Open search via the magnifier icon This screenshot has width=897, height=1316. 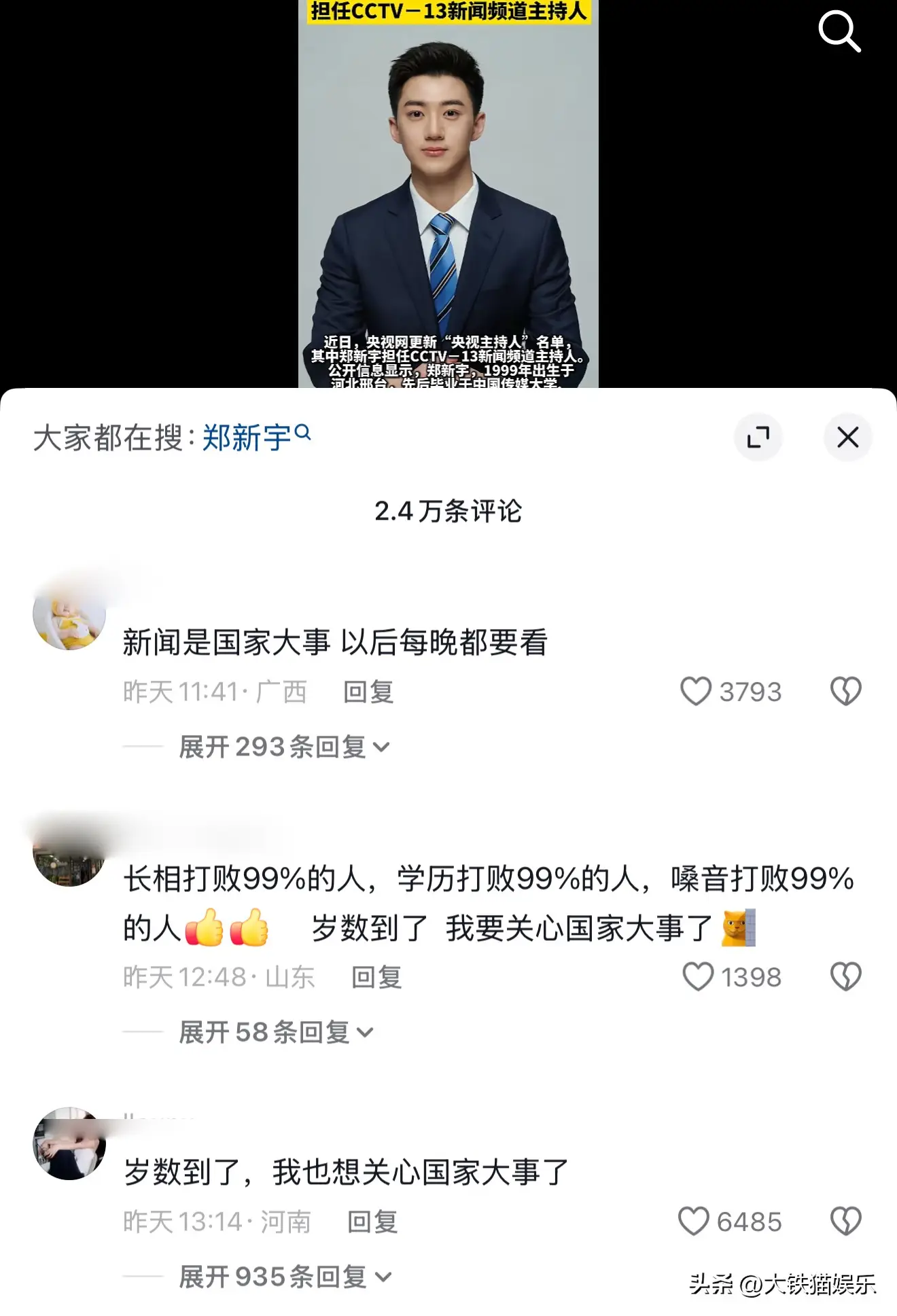841,31
